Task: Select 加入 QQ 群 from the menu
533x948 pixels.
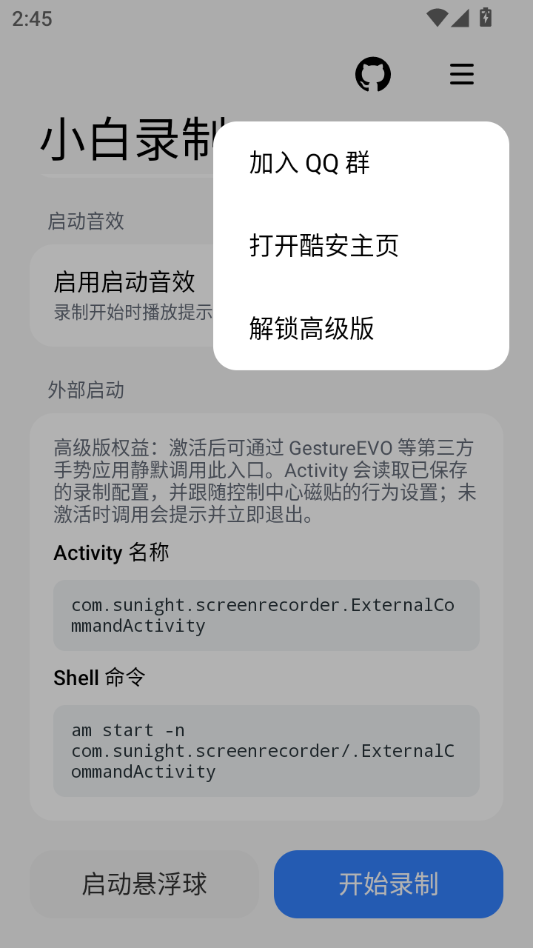Action: pos(361,163)
